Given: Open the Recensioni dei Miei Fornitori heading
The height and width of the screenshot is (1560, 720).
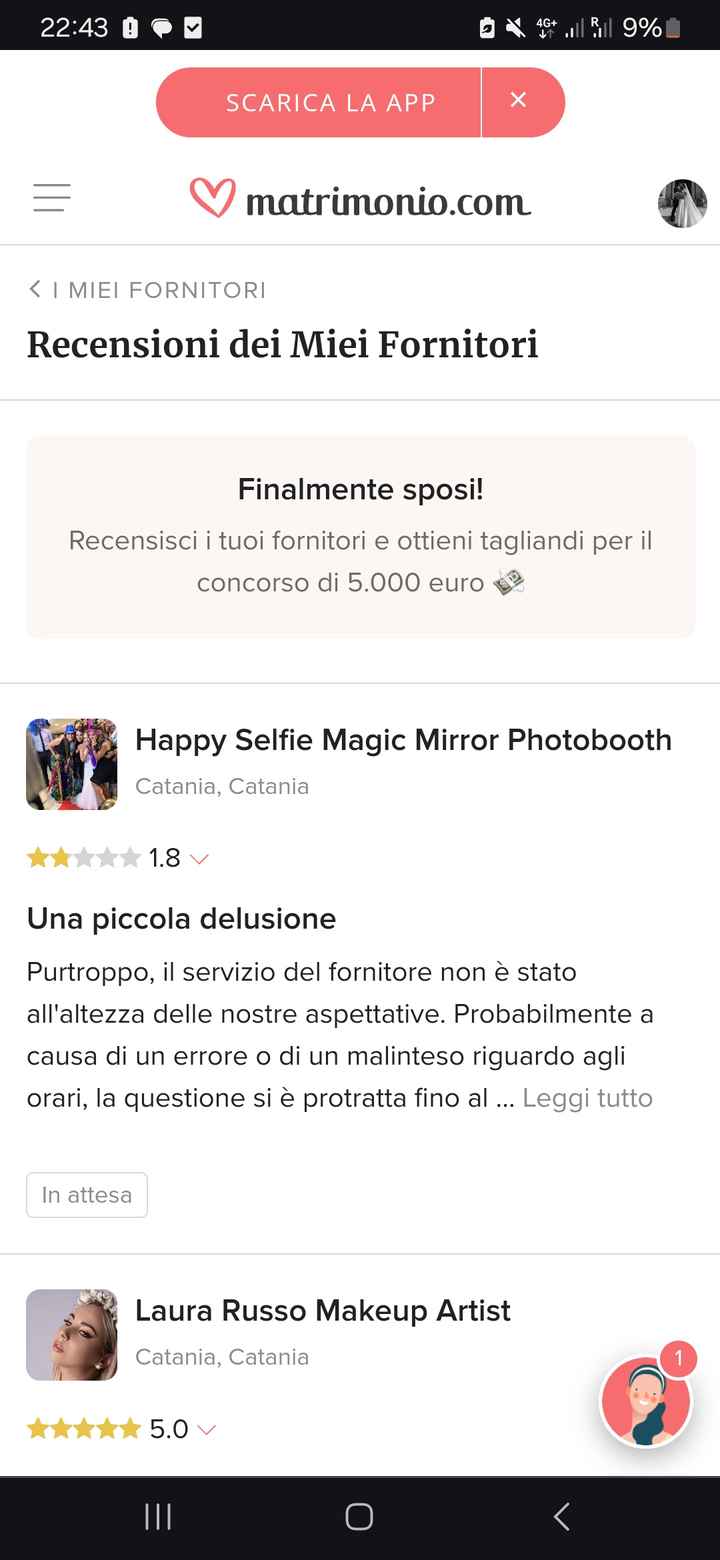Looking at the screenshot, I should [x=282, y=344].
